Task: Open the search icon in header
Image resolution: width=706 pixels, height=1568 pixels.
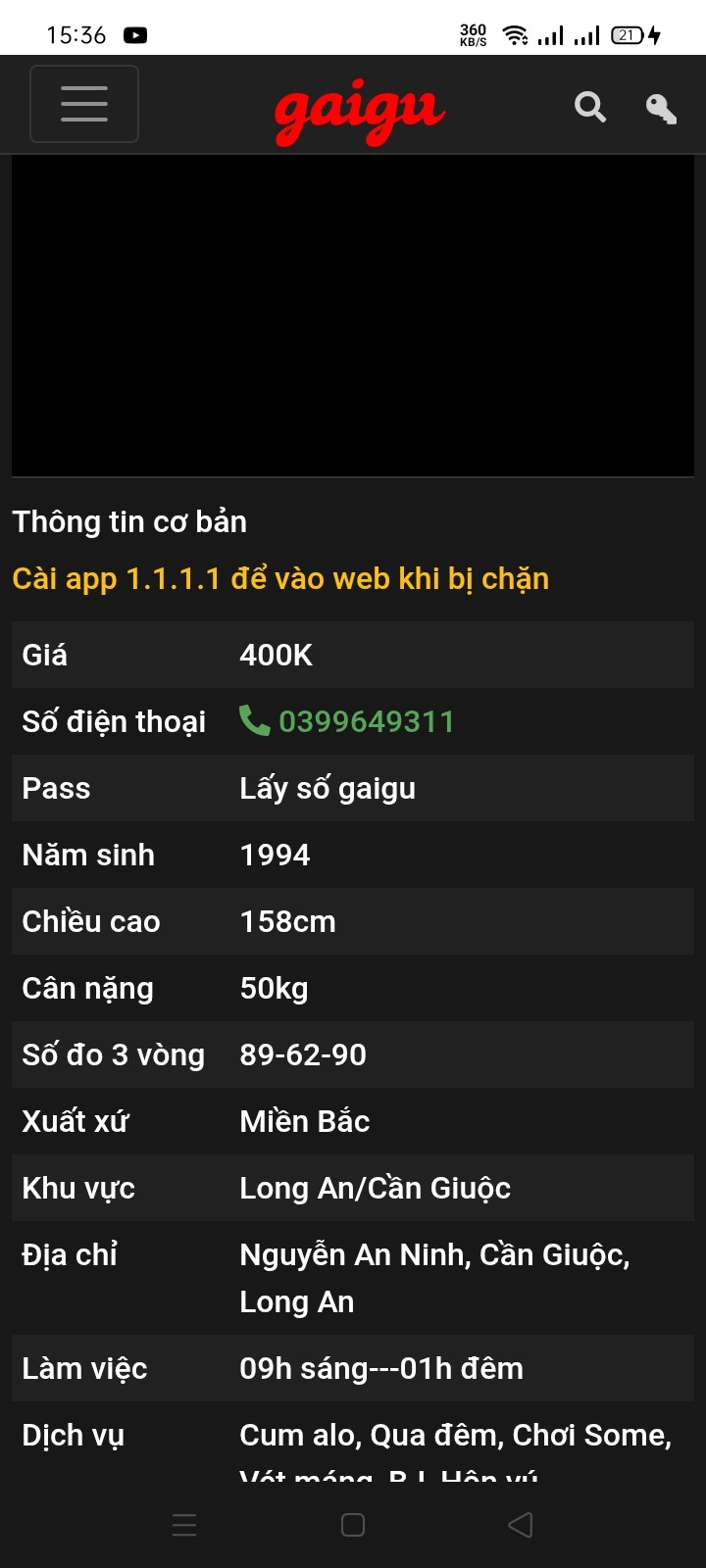Action: point(590,107)
